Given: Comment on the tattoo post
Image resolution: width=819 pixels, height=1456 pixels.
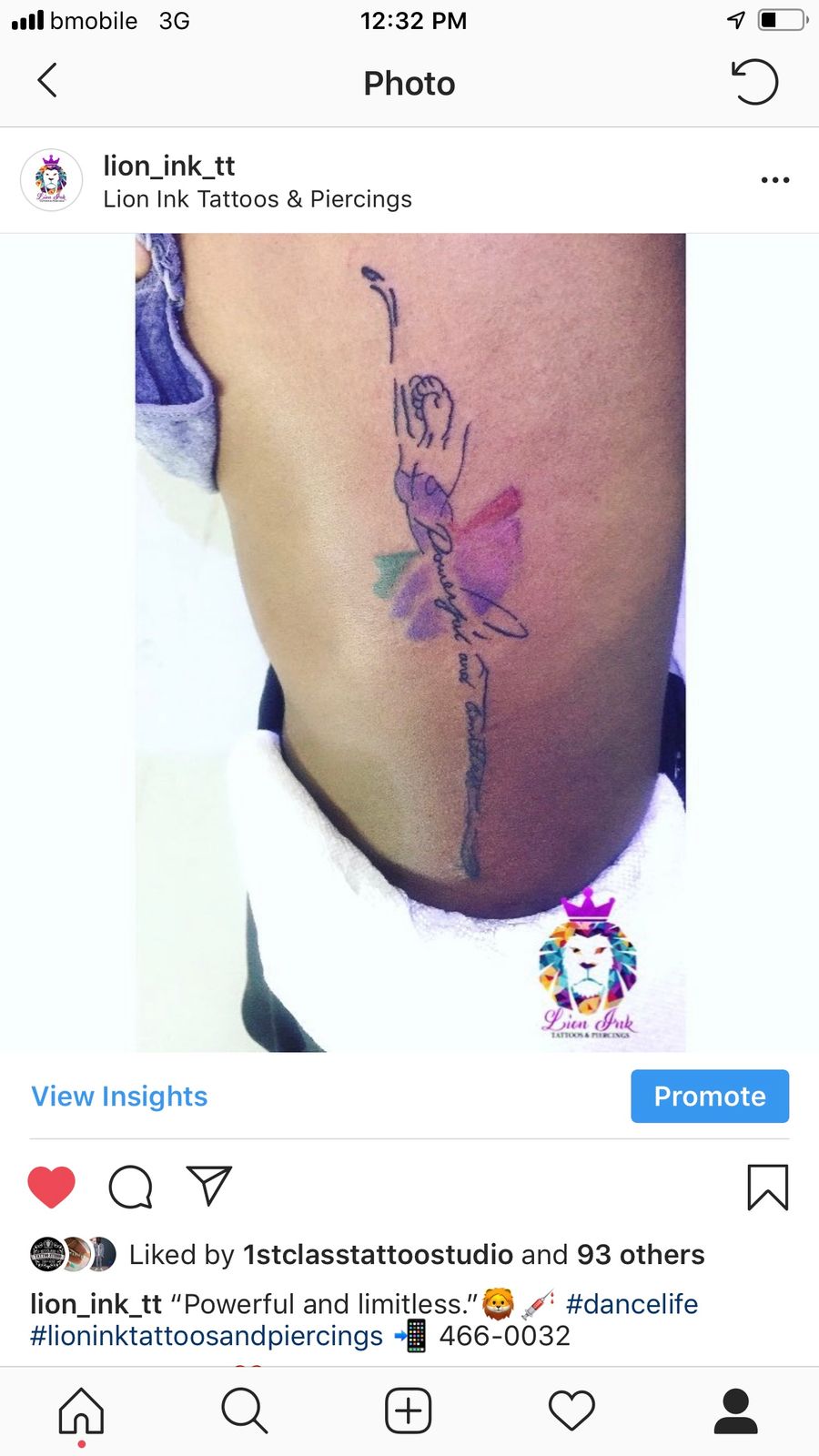Looking at the screenshot, I should coord(130,1187).
